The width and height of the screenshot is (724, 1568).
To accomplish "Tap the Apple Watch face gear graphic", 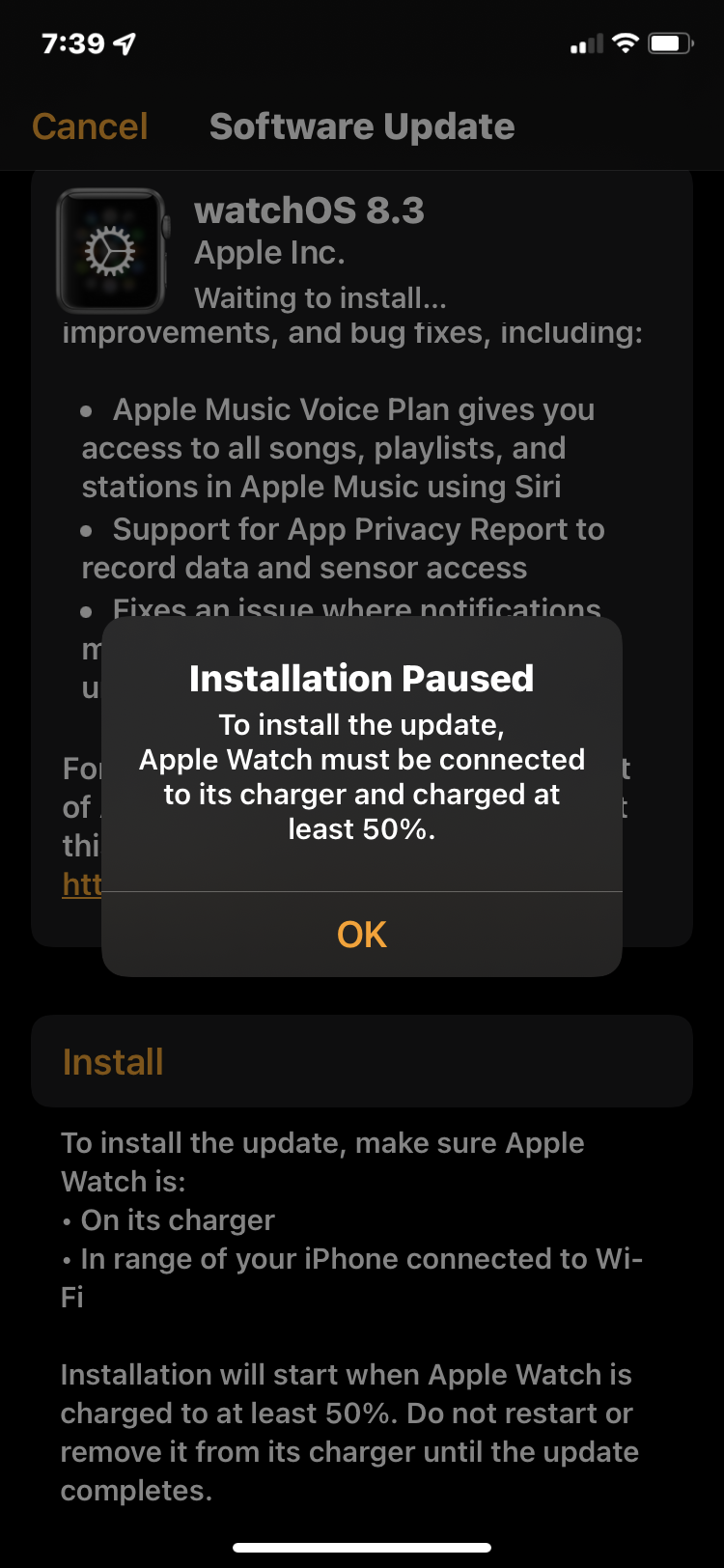I will [109, 249].
